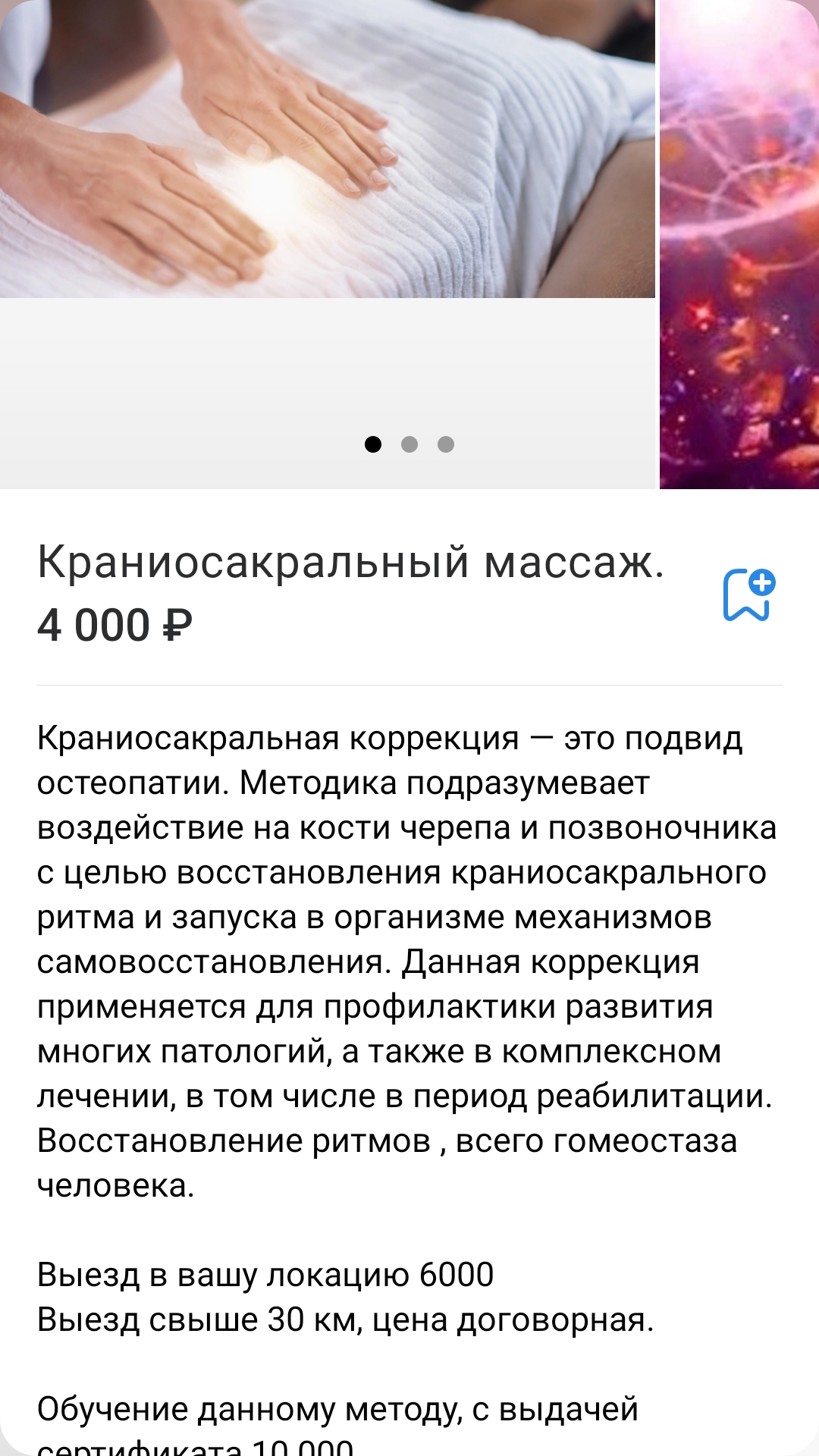Image resolution: width=819 pixels, height=1456 pixels.
Task: Jump to the second carousel page dot
Action: 409,444
